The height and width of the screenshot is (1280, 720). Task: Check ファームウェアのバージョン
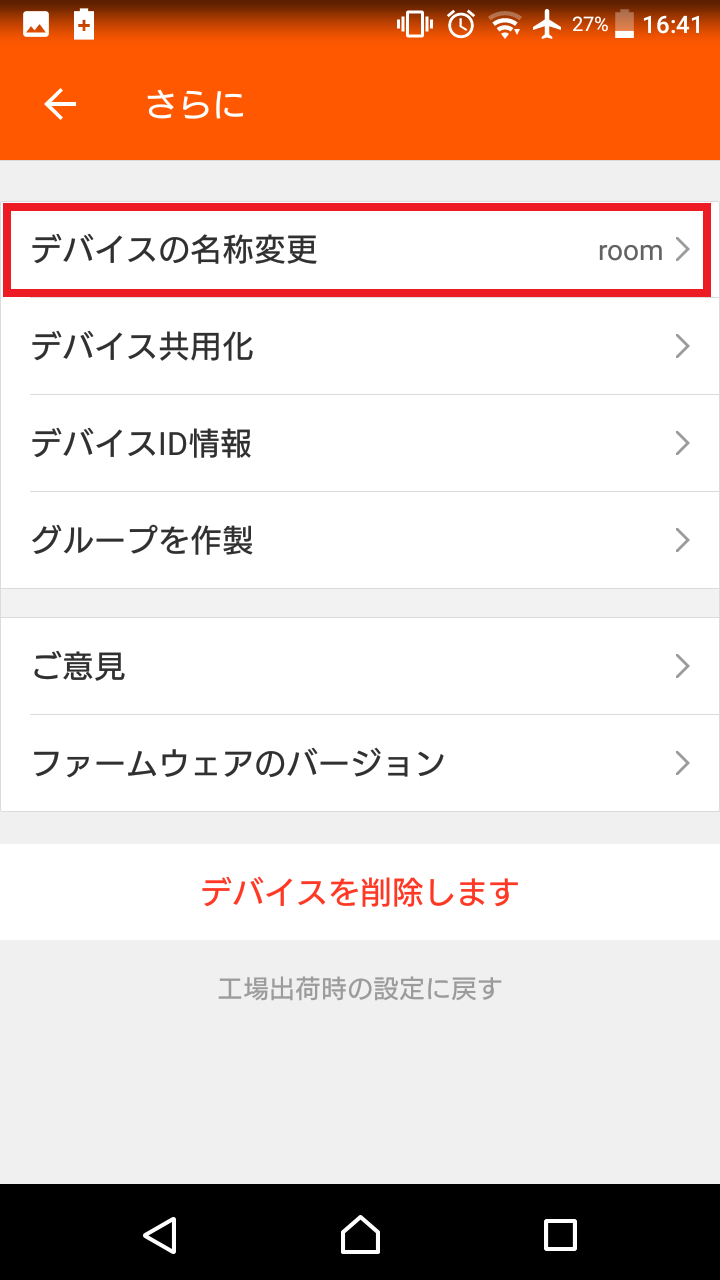[x=360, y=764]
